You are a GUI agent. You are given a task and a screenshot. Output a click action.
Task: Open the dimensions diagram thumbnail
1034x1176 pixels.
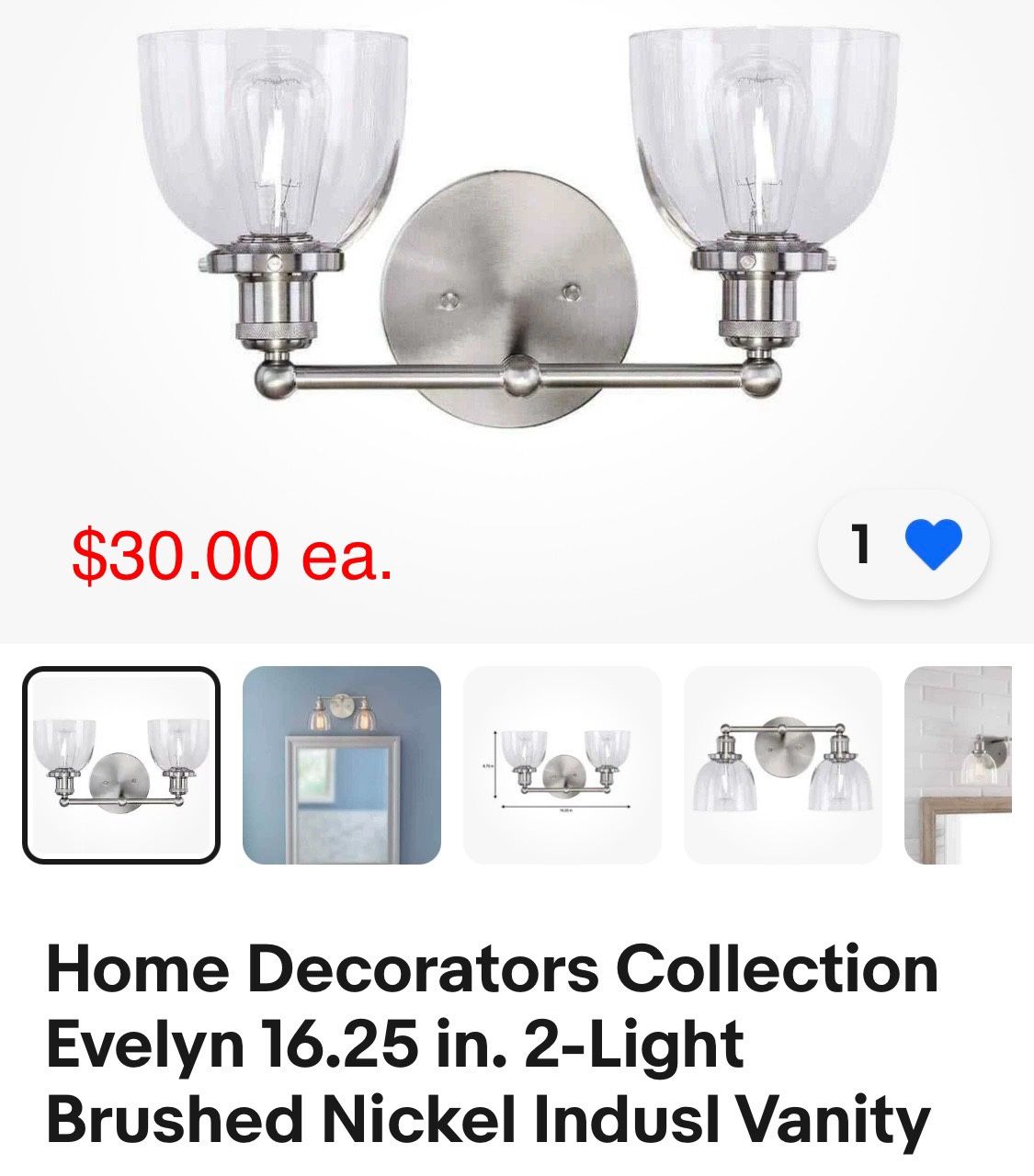pos(562,765)
